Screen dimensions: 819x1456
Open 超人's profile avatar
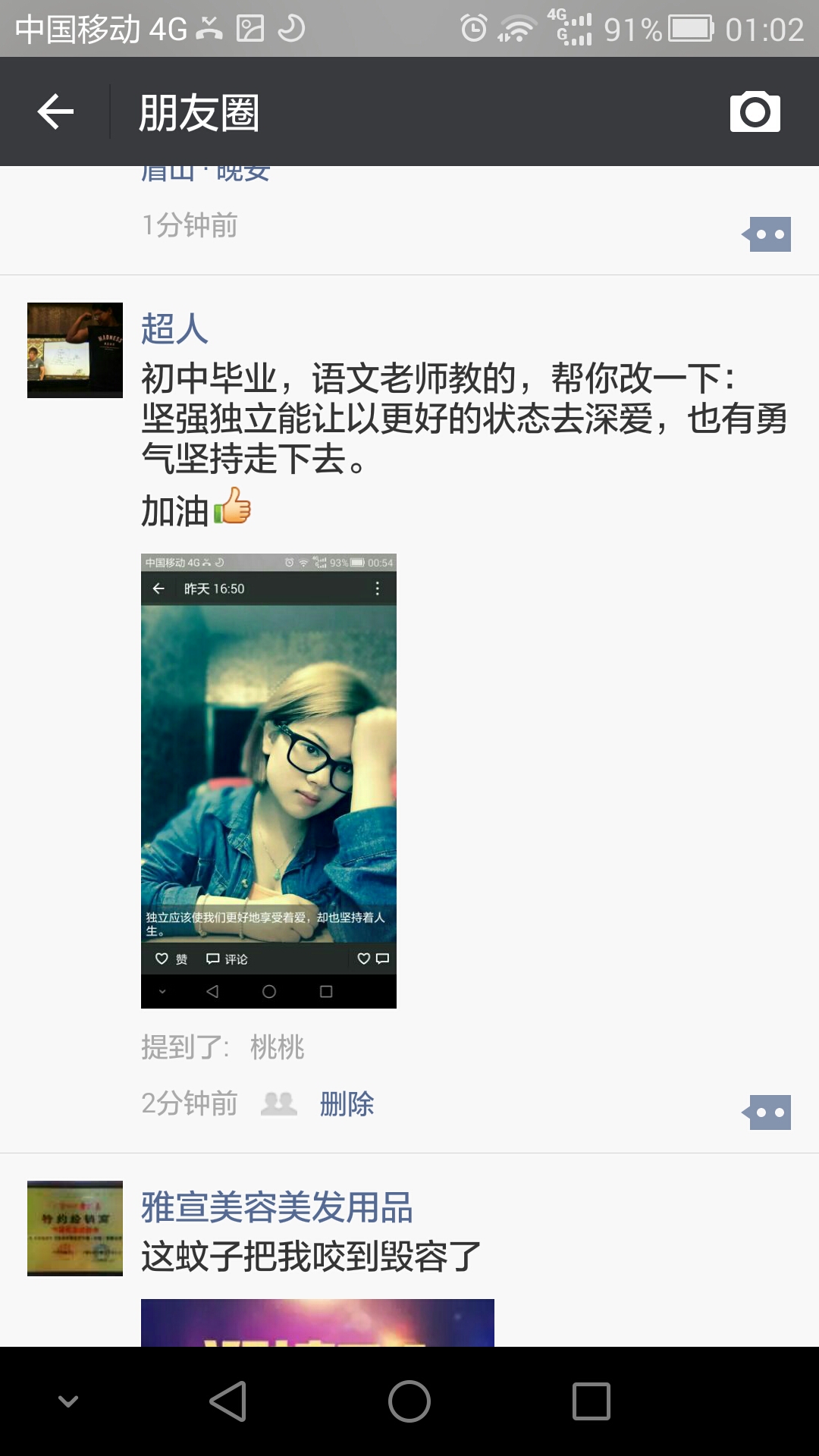pyautogui.click(x=74, y=350)
